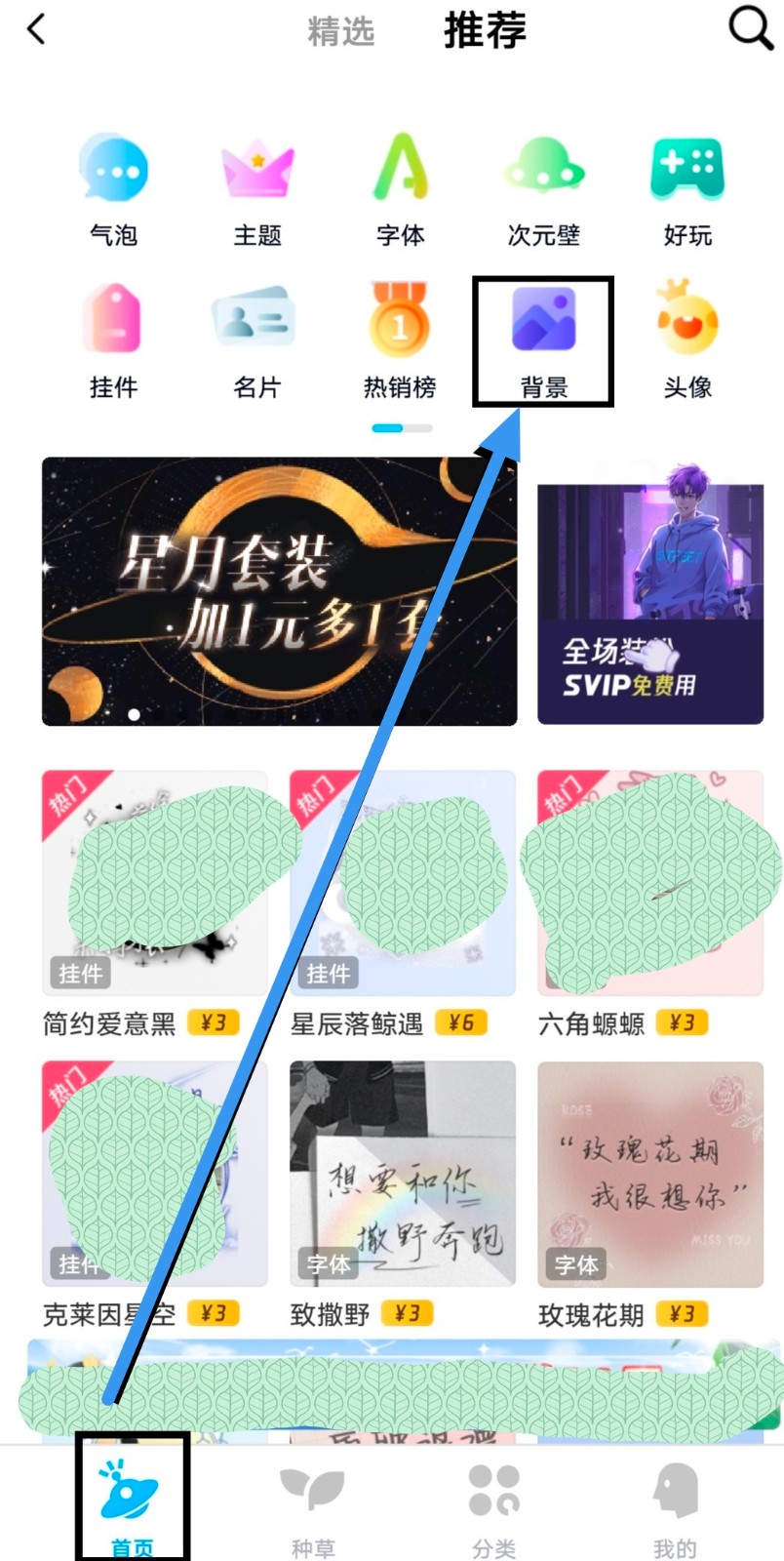Select the 推荐 tab
Image resolution: width=784 pixels, height=1561 pixels.
tap(485, 30)
